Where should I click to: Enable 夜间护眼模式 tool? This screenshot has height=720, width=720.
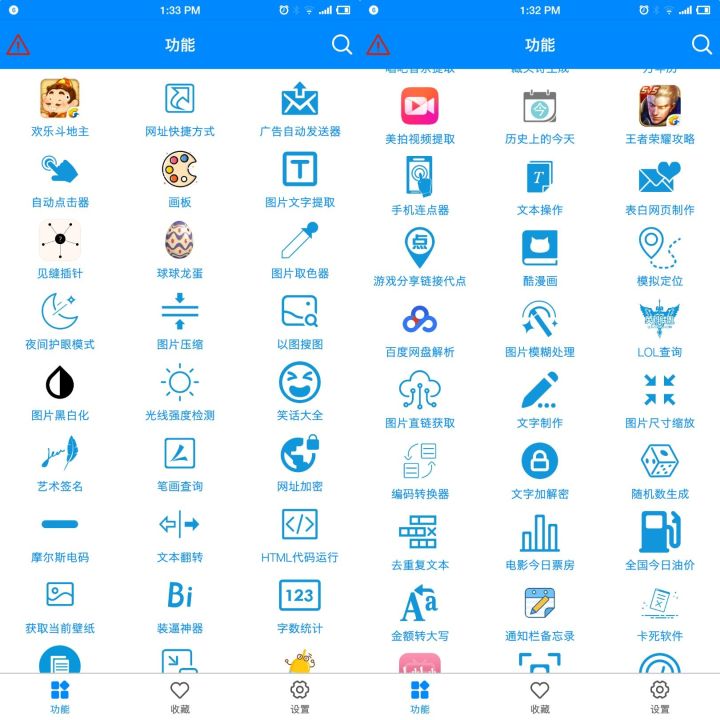(x=60, y=313)
